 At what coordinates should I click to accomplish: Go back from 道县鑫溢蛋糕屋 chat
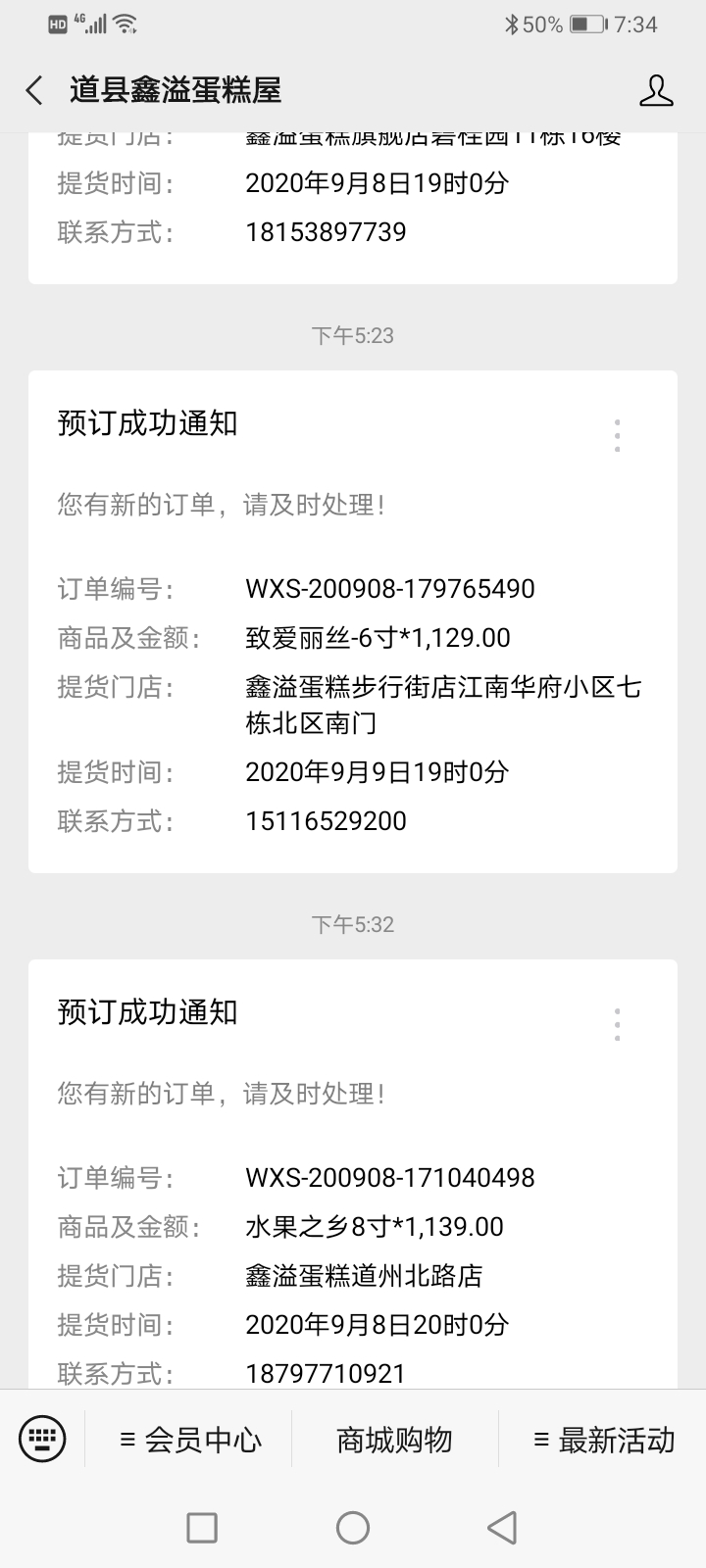pos(34,90)
